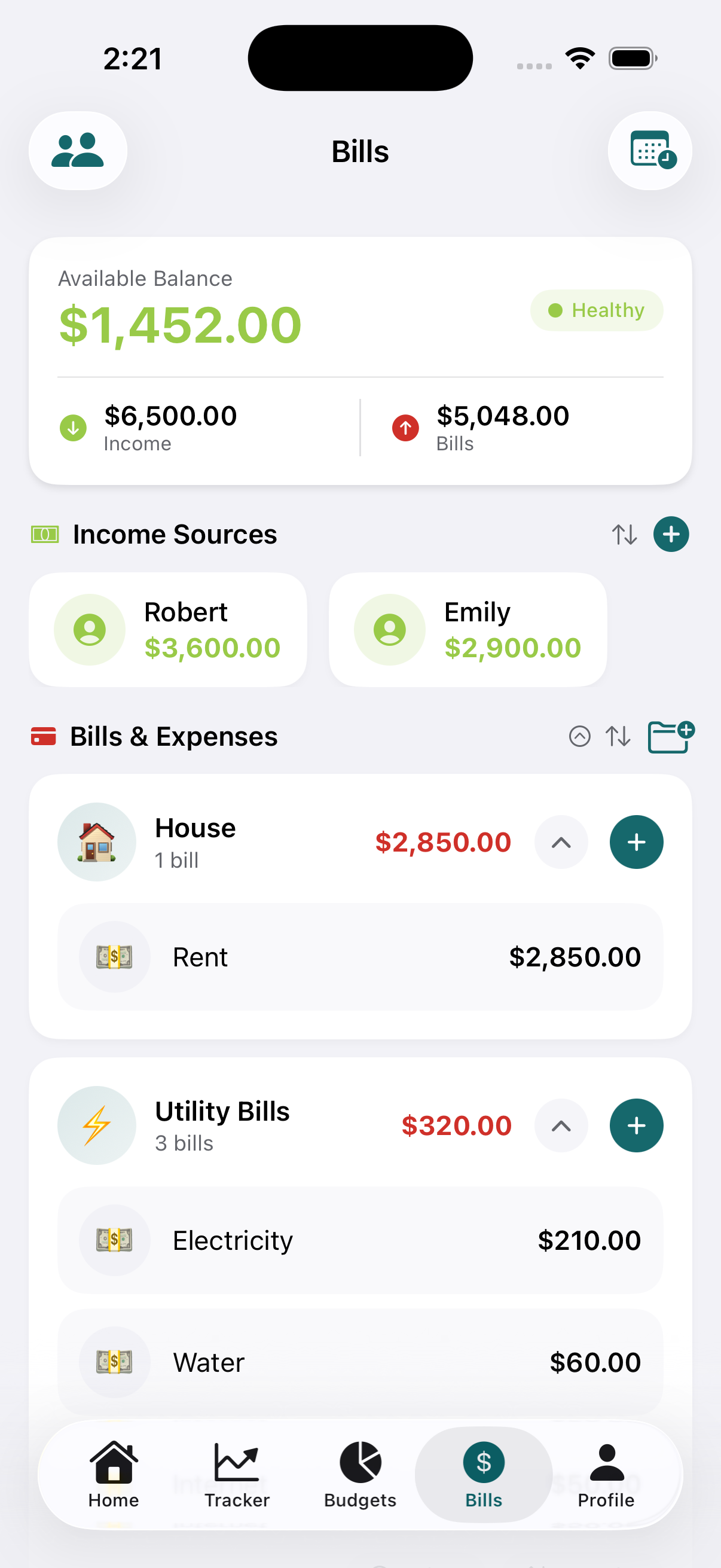The width and height of the screenshot is (721, 1568).
Task: Add a bill to Utility Bills
Action: pyautogui.click(x=636, y=1125)
